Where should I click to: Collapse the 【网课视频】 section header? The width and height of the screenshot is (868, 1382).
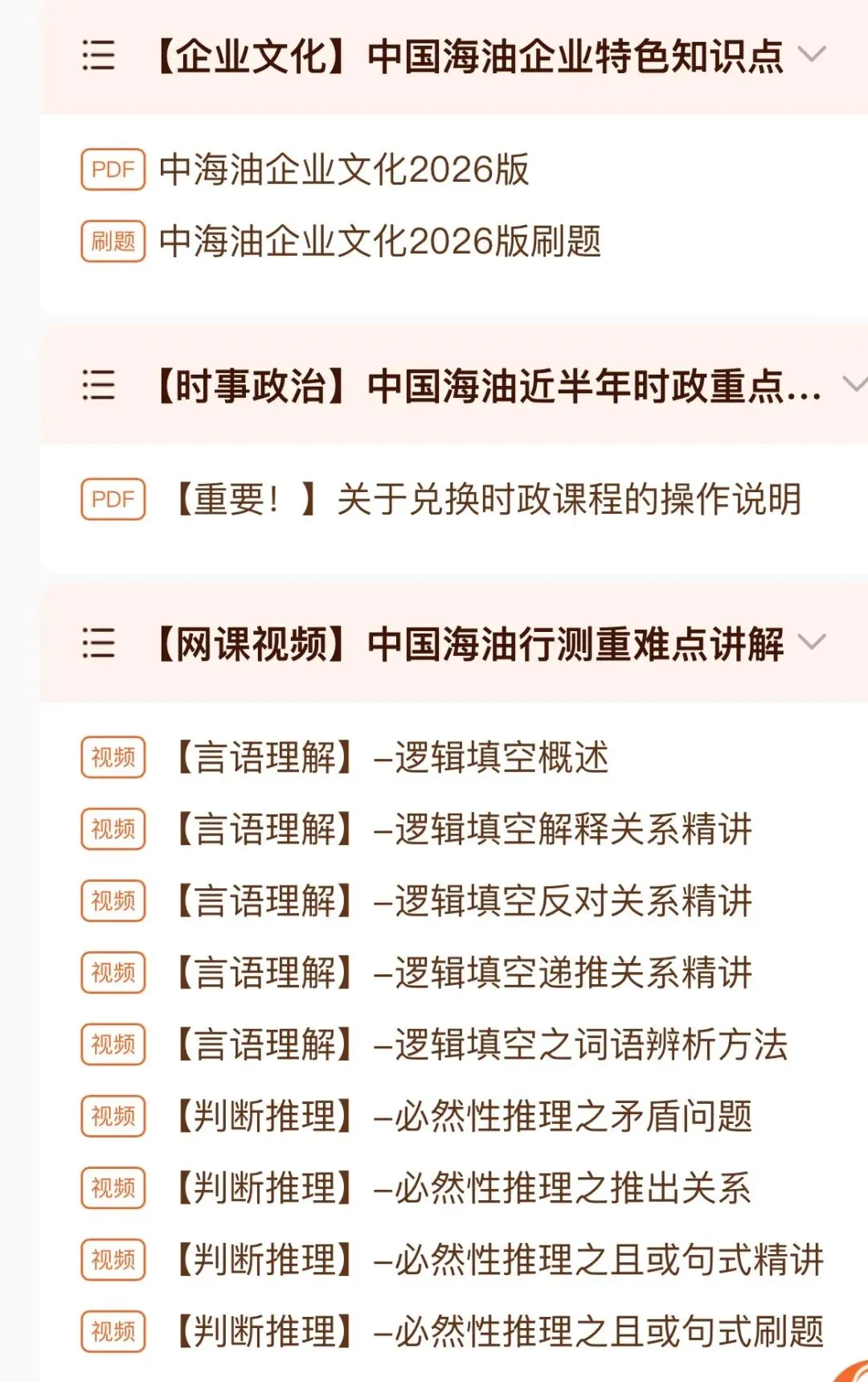(x=454, y=644)
